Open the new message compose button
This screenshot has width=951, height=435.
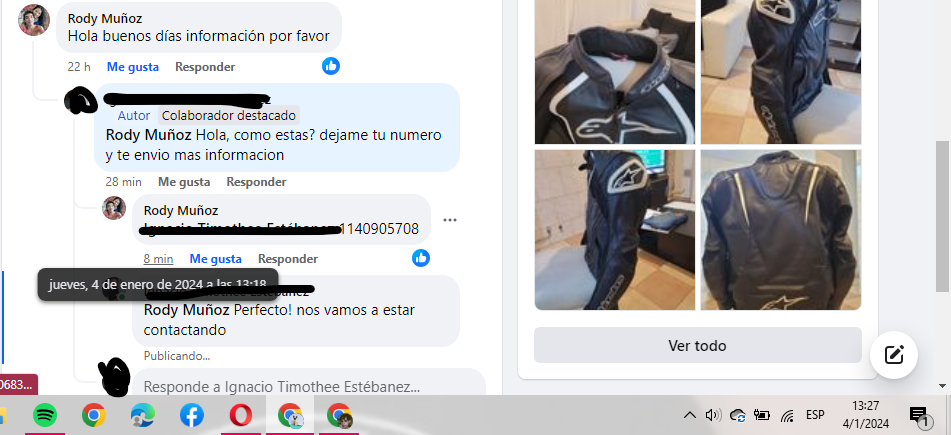894,354
